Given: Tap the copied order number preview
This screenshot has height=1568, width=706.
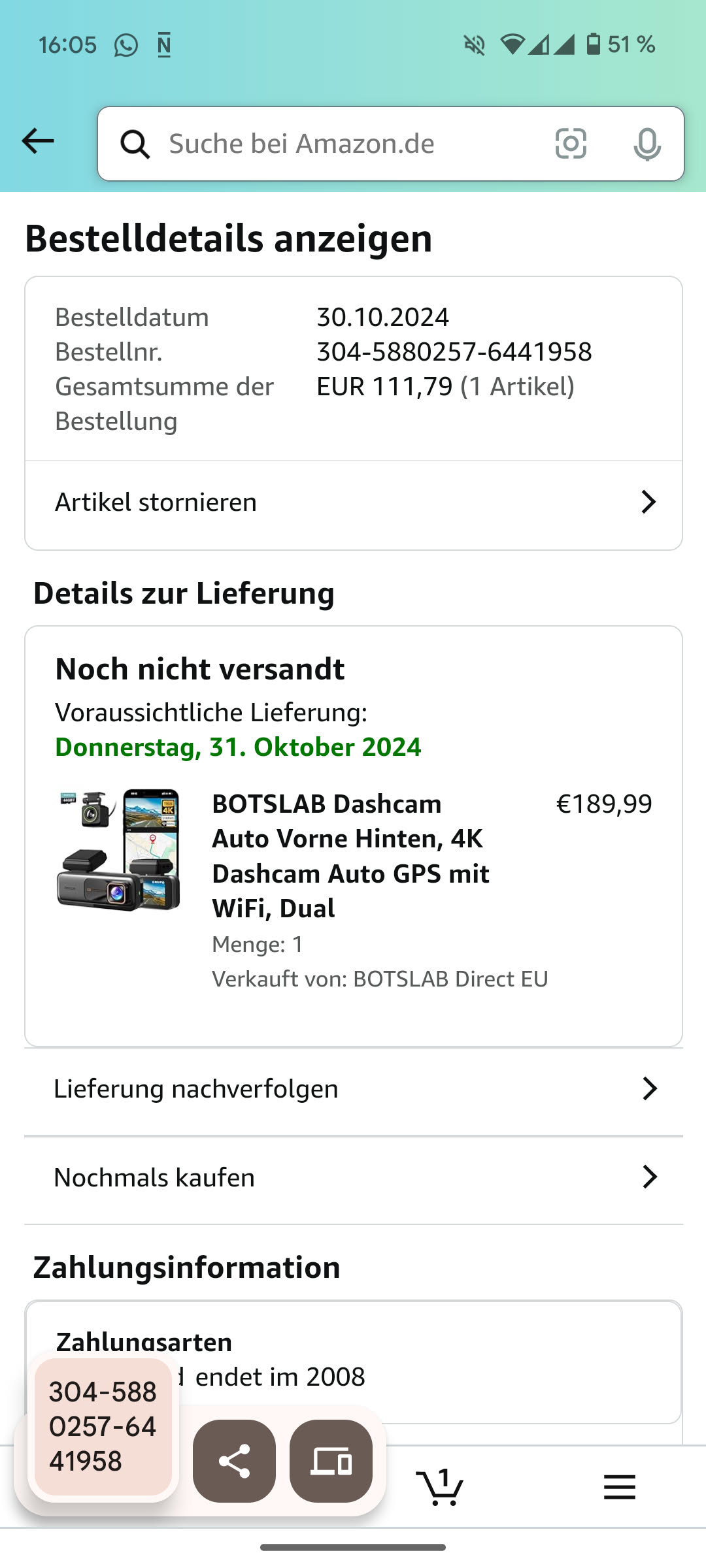Looking at the screenshot, I should [x=103, y=1426].
